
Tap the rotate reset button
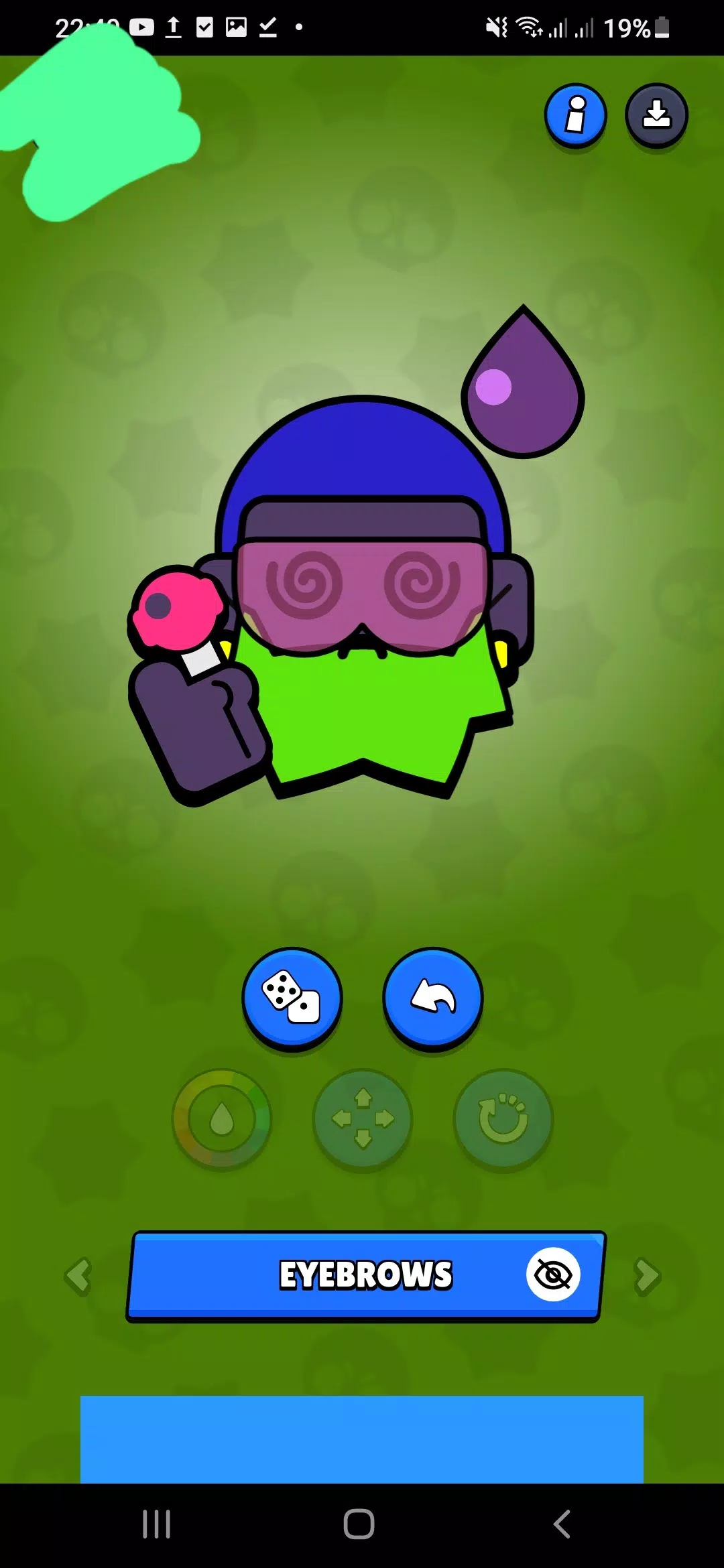point(503,1118)
